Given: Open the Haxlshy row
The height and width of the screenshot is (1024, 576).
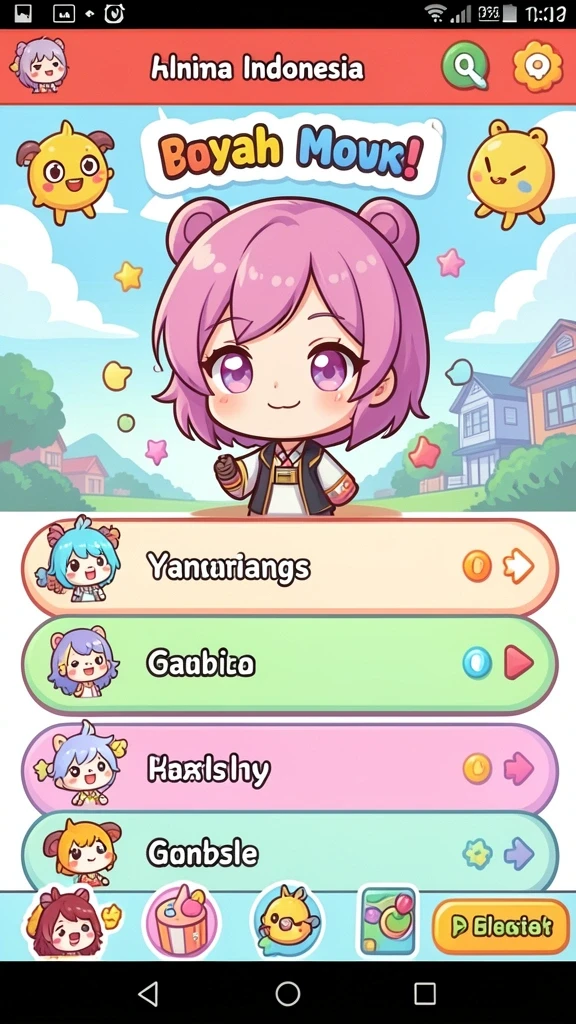Looking at the screenshot, I should point(289,769).
